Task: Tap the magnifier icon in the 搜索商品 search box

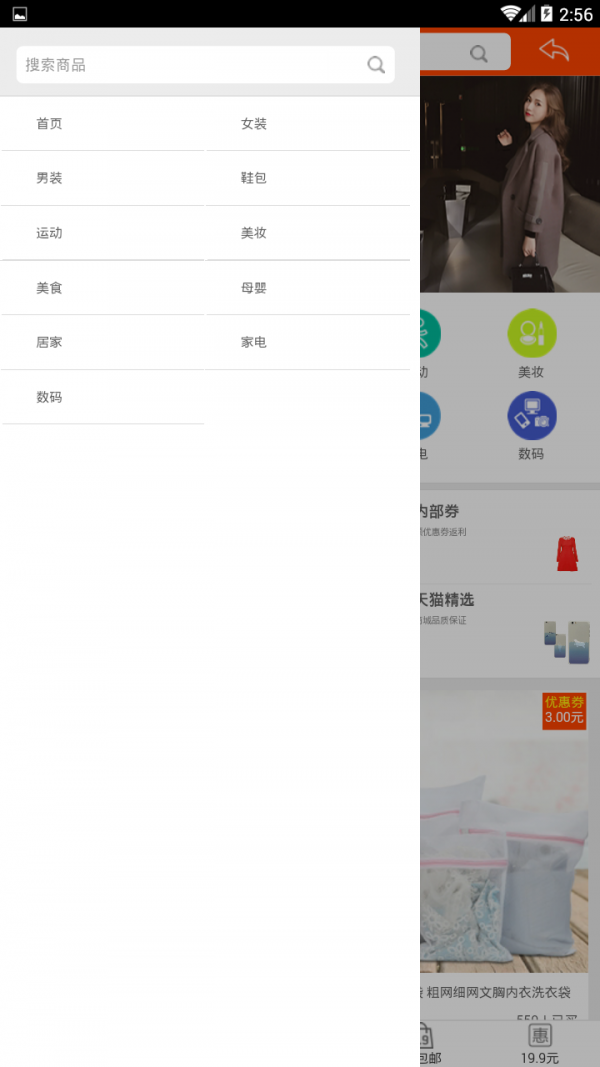Action: click(376, 65)
